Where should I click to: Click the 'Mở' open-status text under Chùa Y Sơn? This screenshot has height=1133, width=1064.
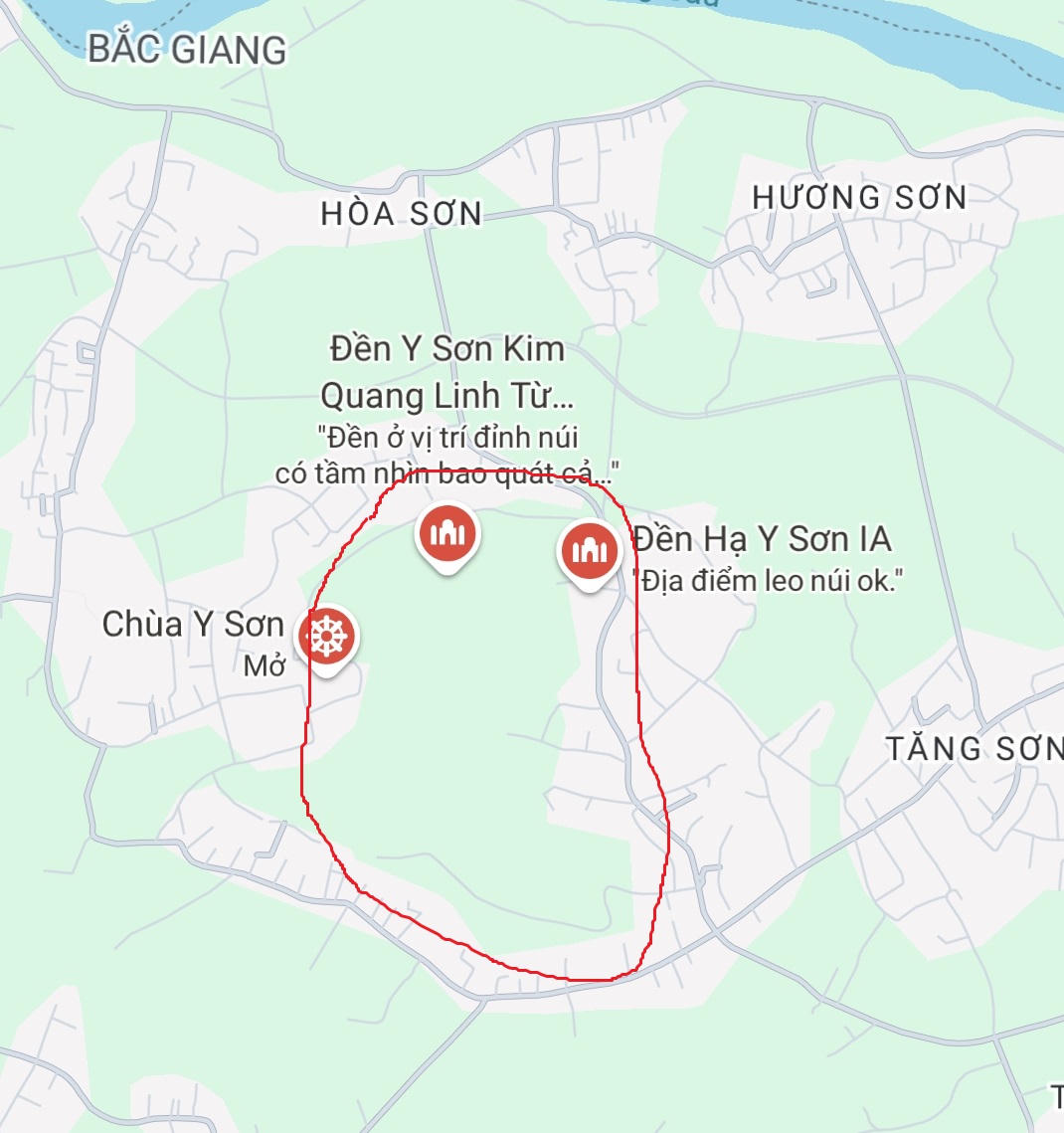pos(263,664)
